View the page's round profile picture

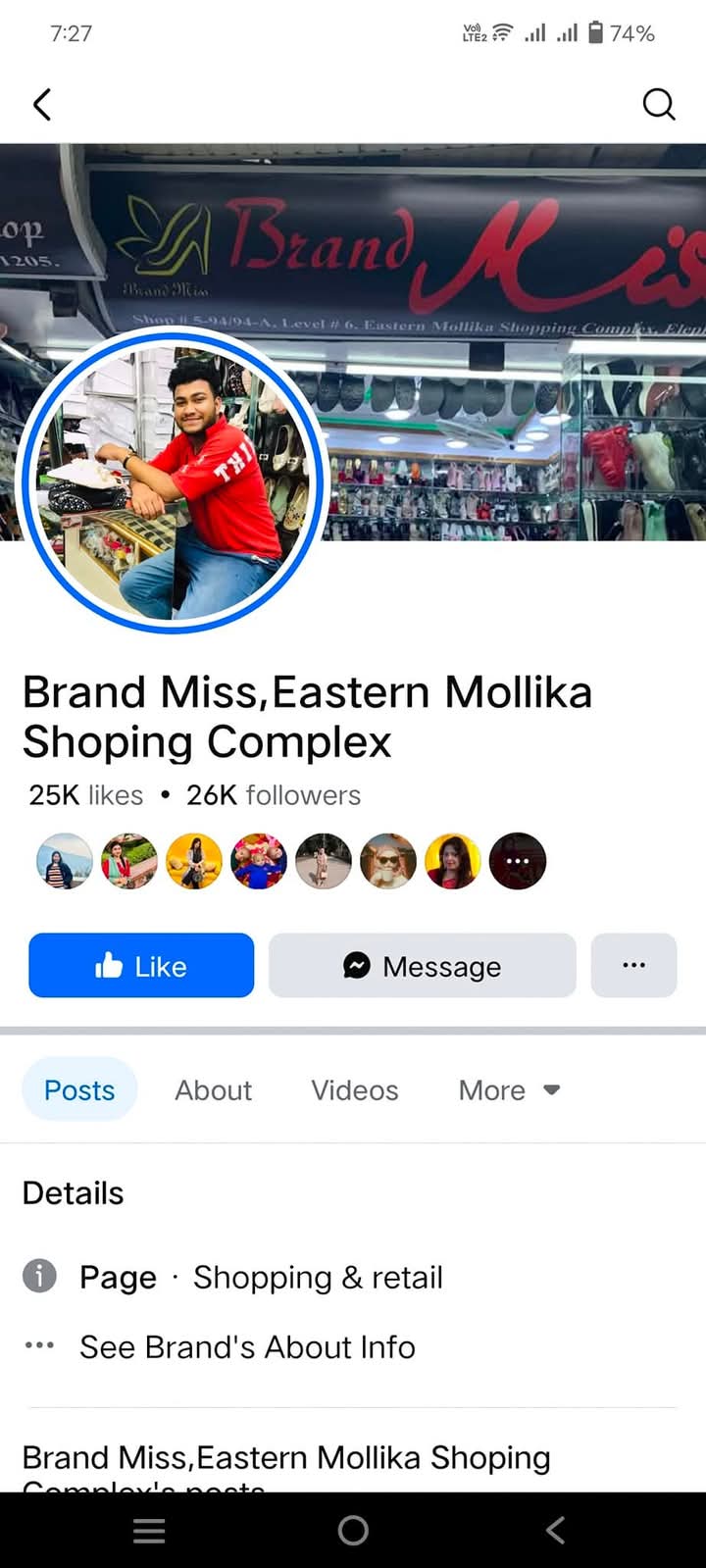173,481
